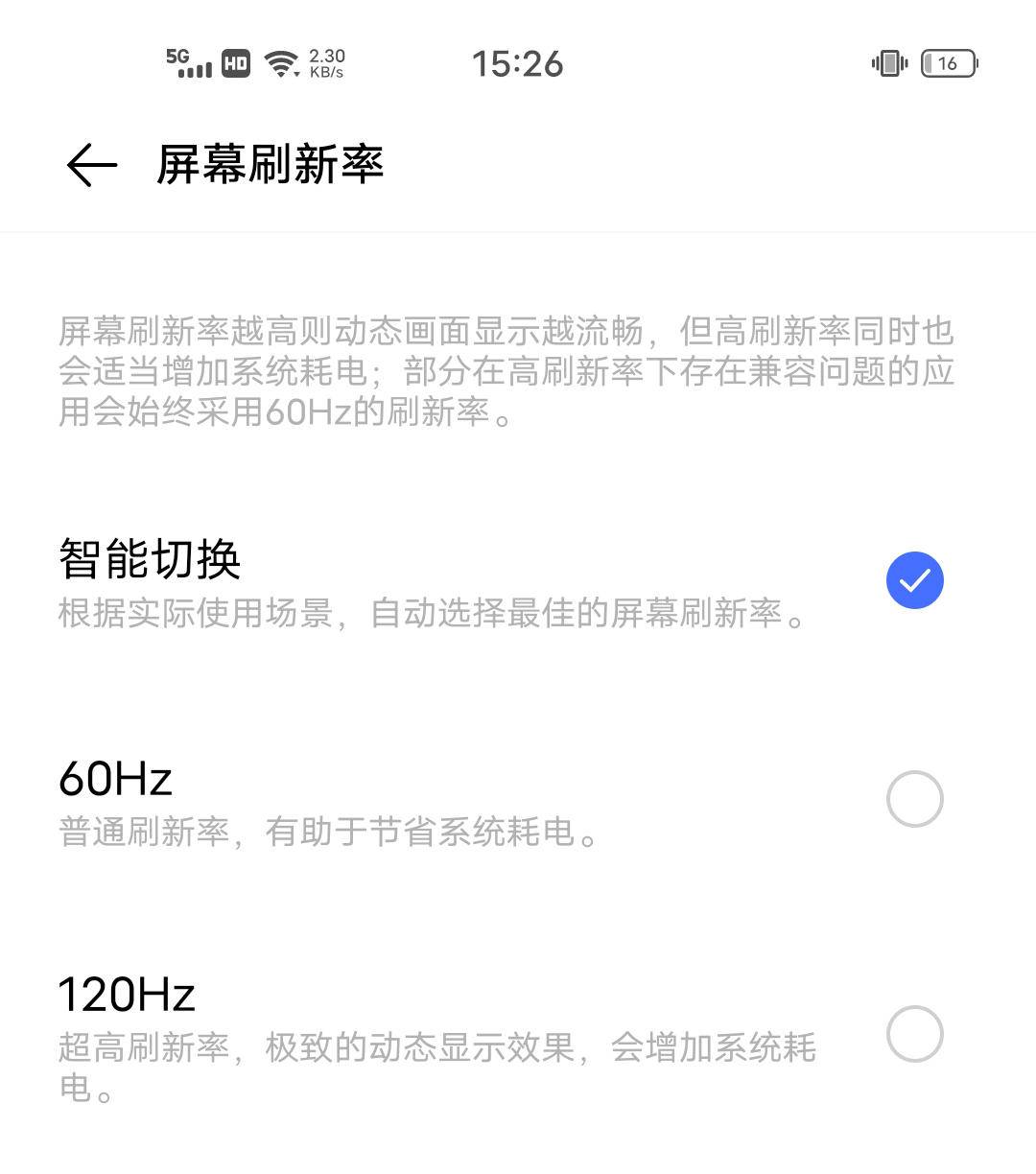Switch to the 120Hz refresh rate
This screenshot has height=1174, width=1036.
[x=914, y=1034]
